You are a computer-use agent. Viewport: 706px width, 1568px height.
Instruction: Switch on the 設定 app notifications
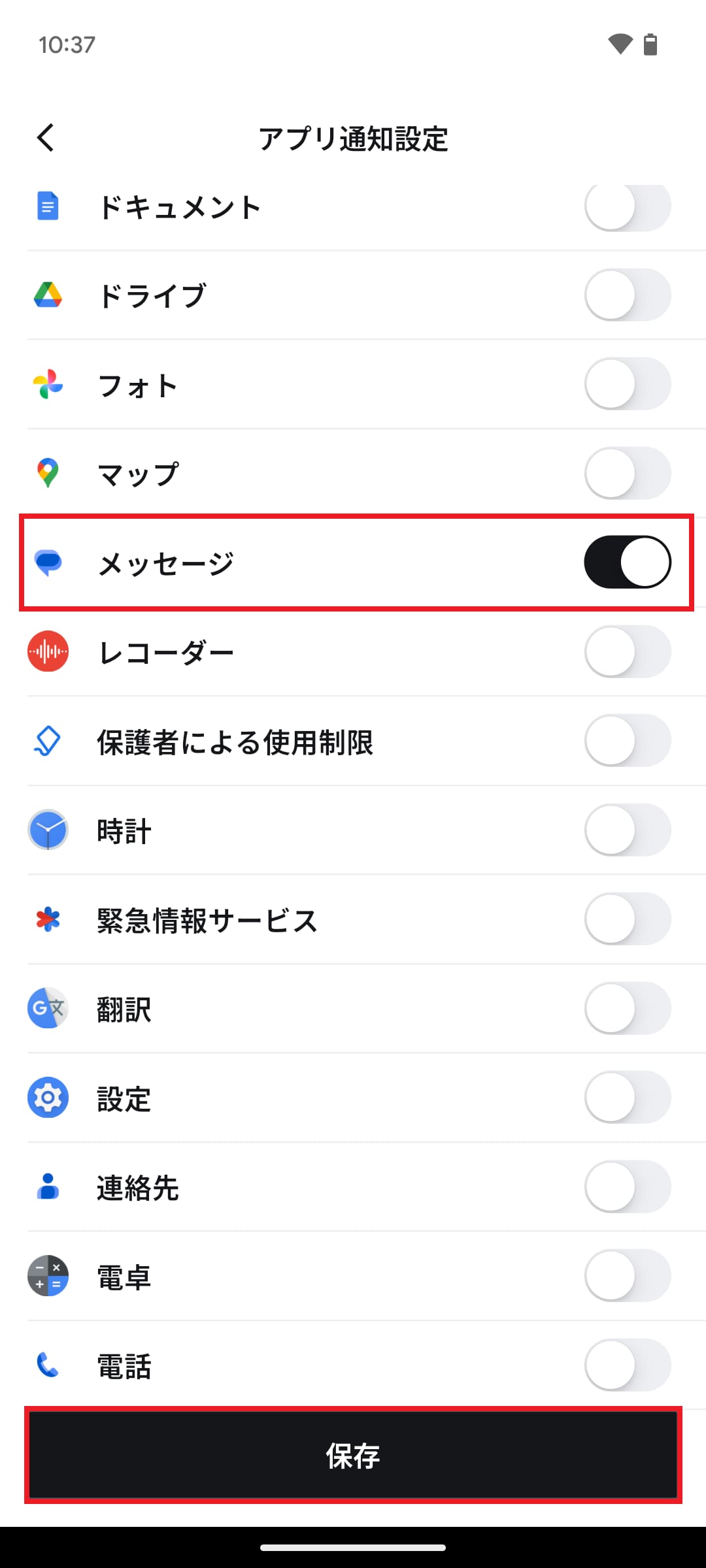pos(628,1098)
